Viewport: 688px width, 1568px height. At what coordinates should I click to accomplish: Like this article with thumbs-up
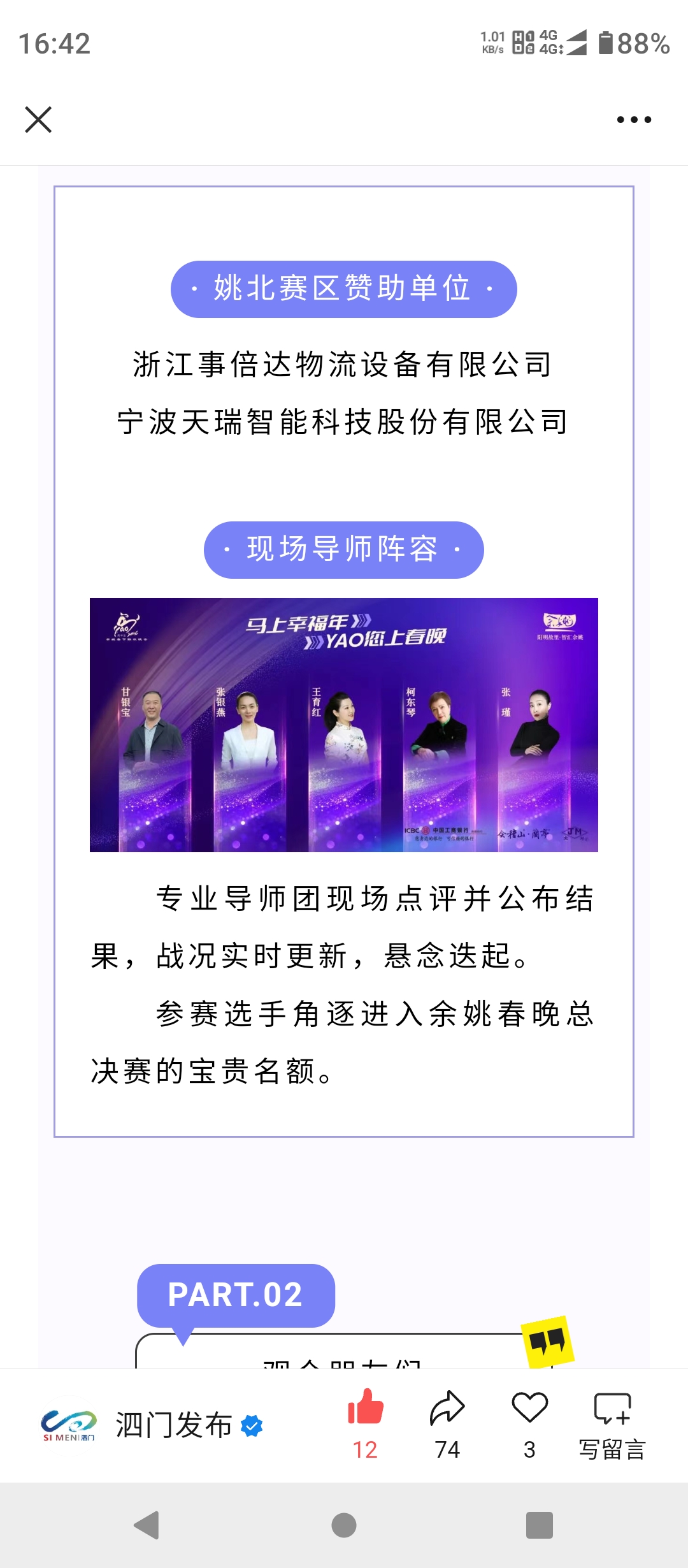point(366,1410)
